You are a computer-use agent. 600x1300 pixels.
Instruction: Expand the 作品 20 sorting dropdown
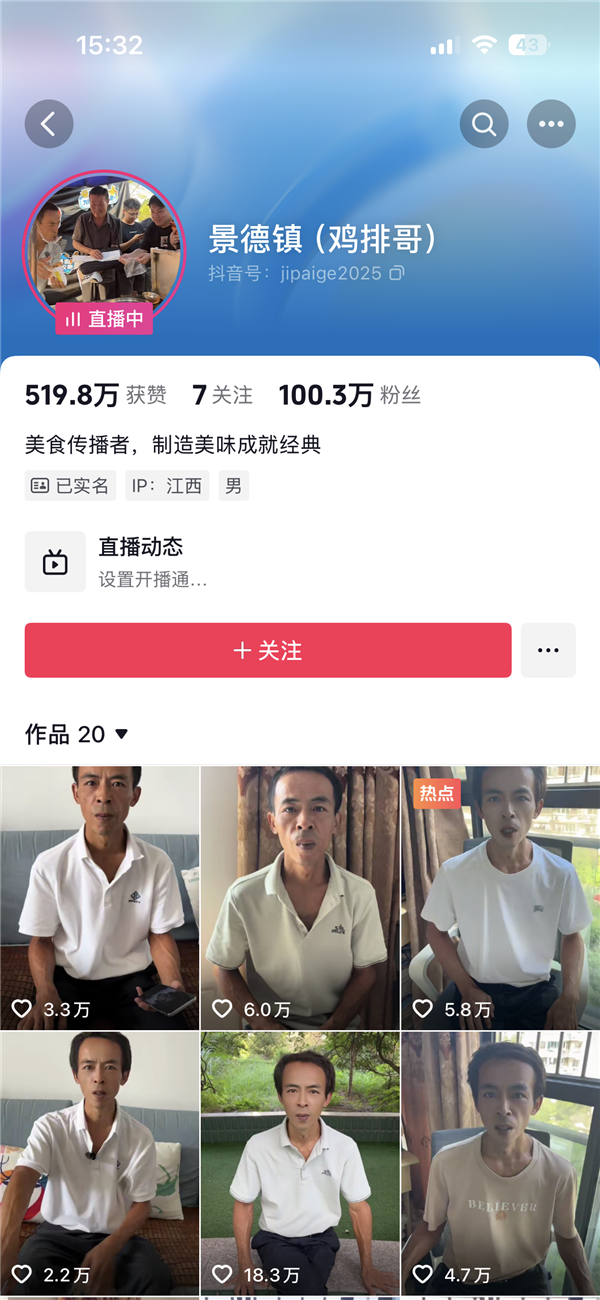coord(78,734)
